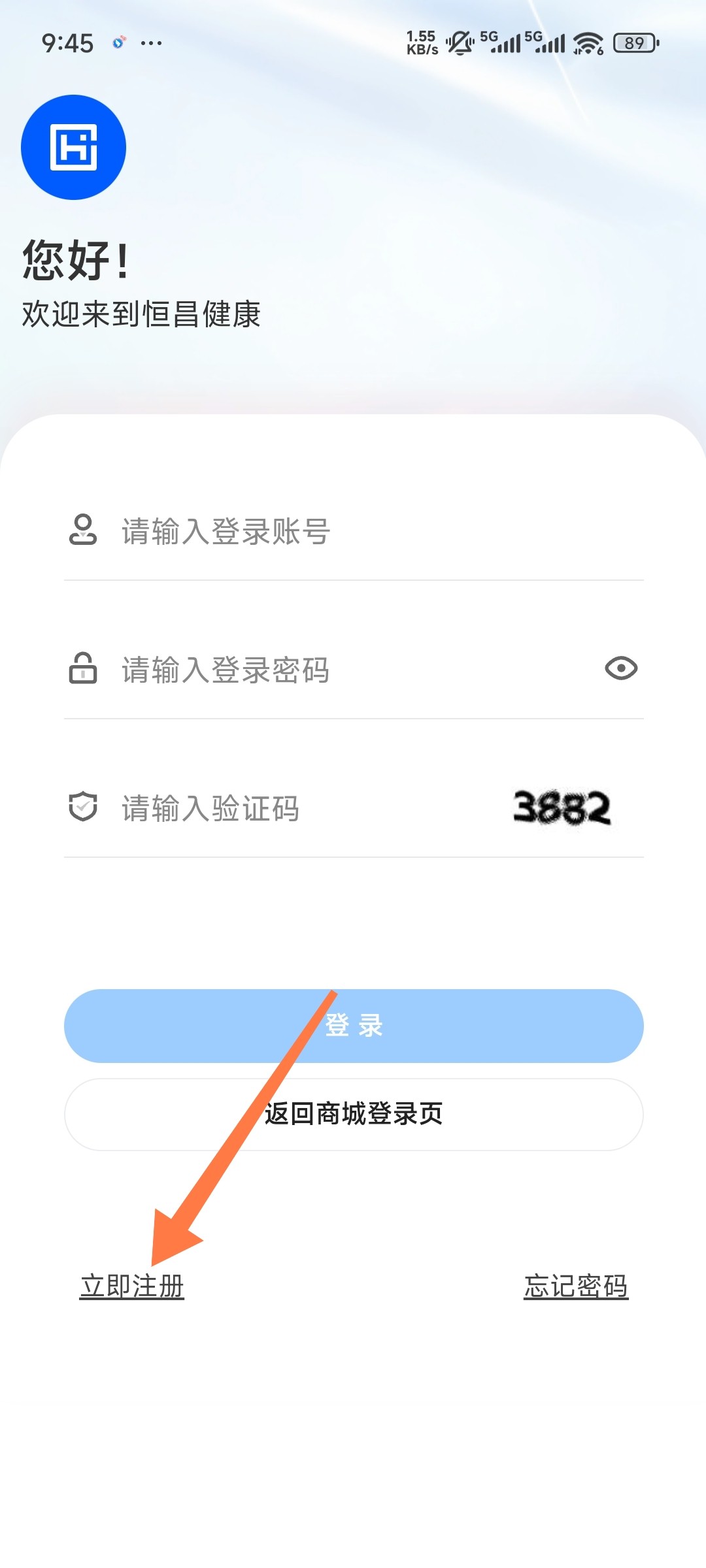Click the ellipsis icon next to the clock

[x=150, y=42]
